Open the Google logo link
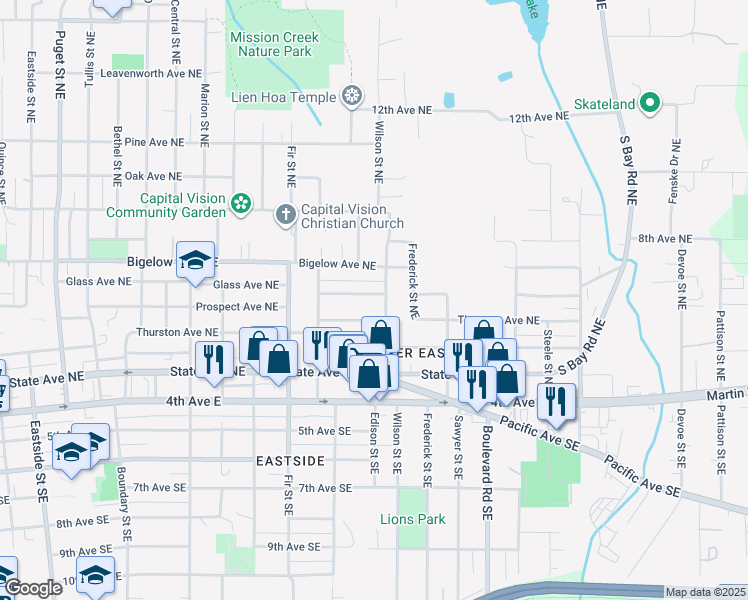 (33, 588)
